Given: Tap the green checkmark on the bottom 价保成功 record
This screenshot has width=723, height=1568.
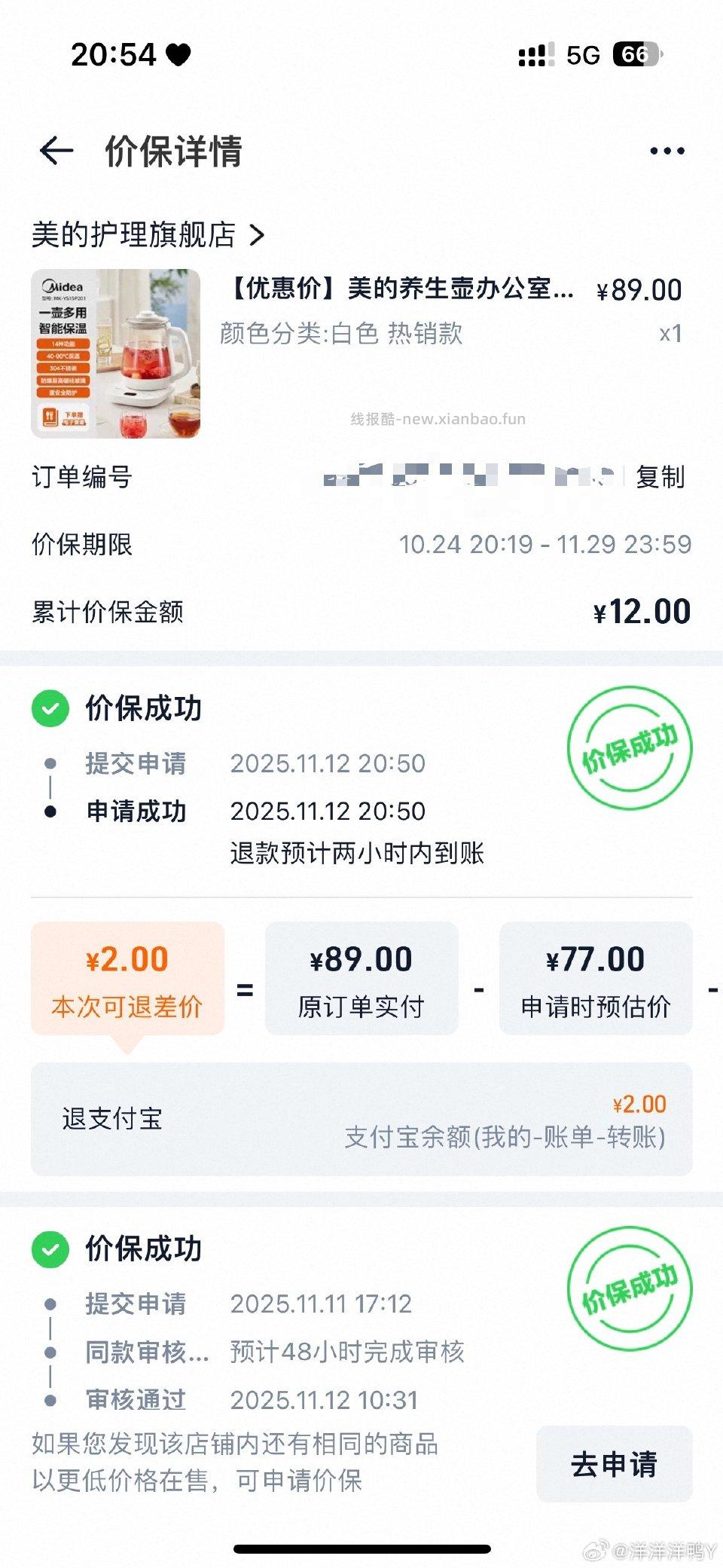Looking at the screenshot, I should point(50,1249).
